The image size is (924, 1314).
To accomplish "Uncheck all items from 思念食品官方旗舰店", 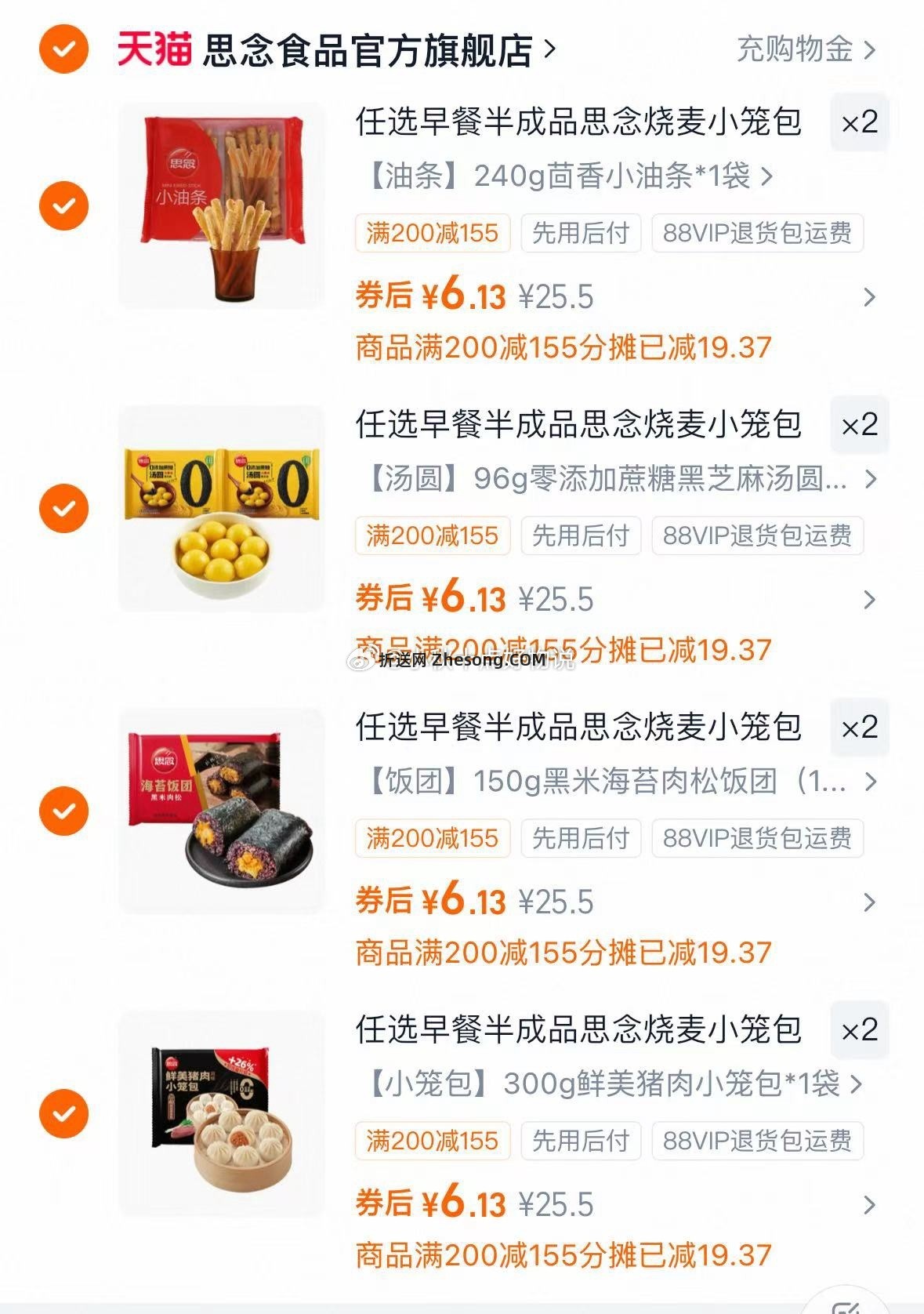I will 63,49.
